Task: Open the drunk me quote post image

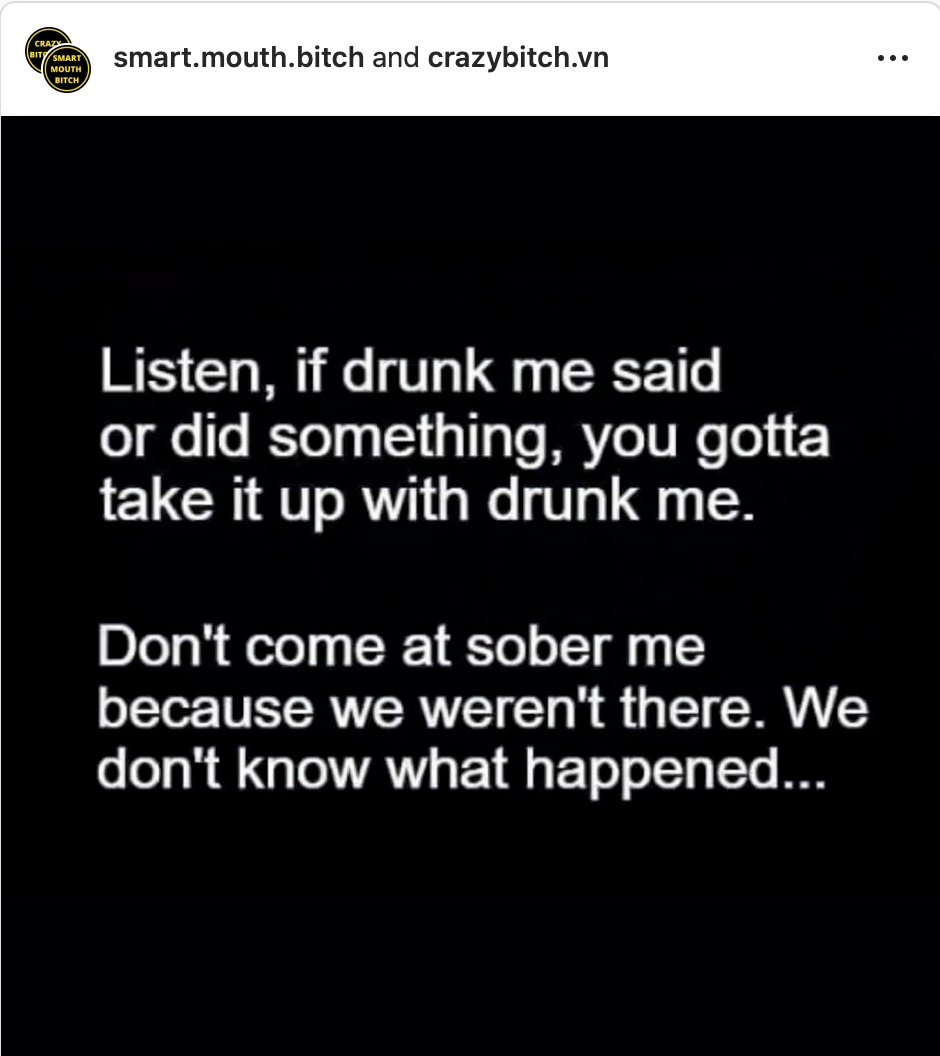Action: point(470,585)
